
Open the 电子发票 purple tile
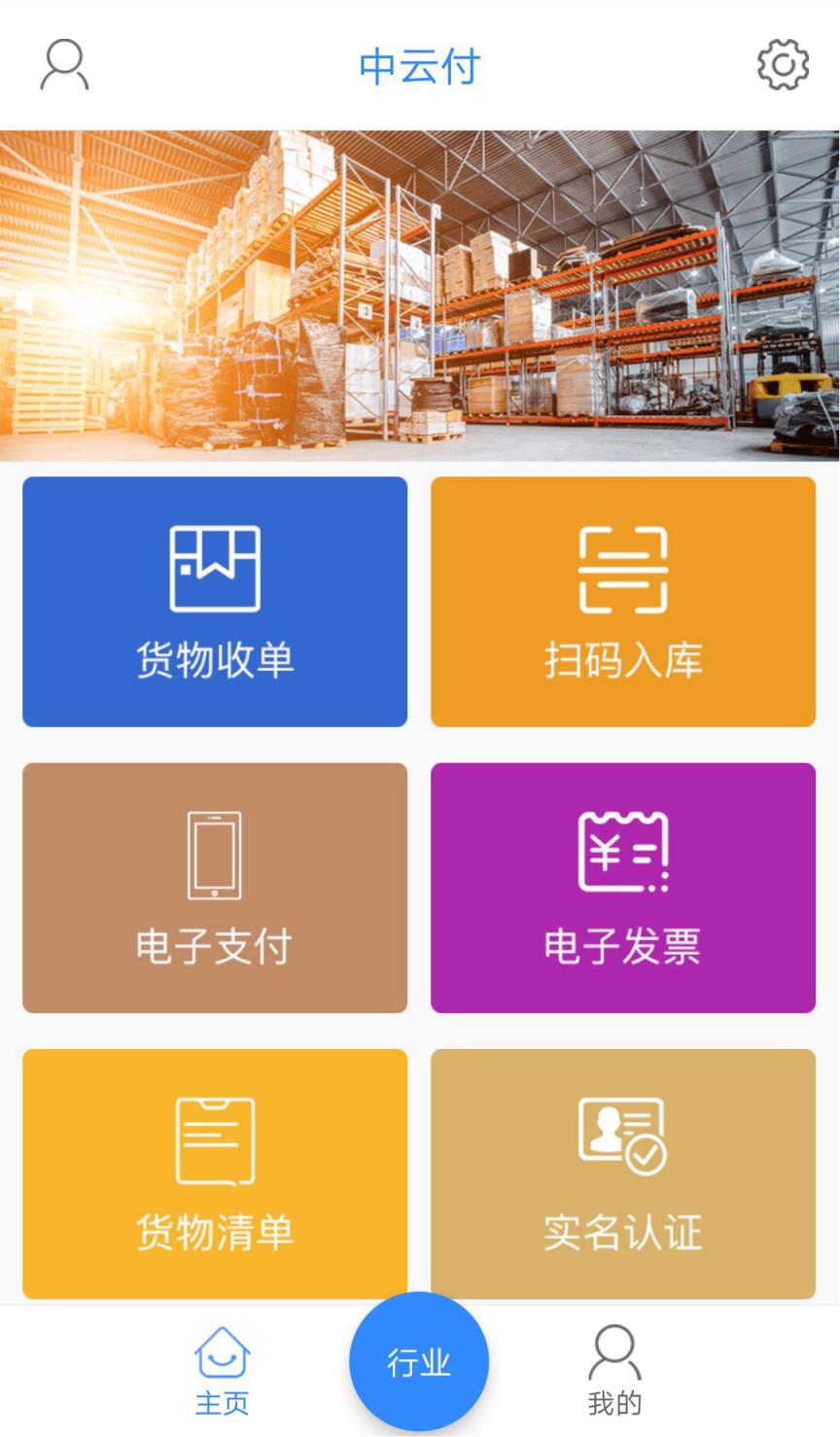[x=622, y=887]
